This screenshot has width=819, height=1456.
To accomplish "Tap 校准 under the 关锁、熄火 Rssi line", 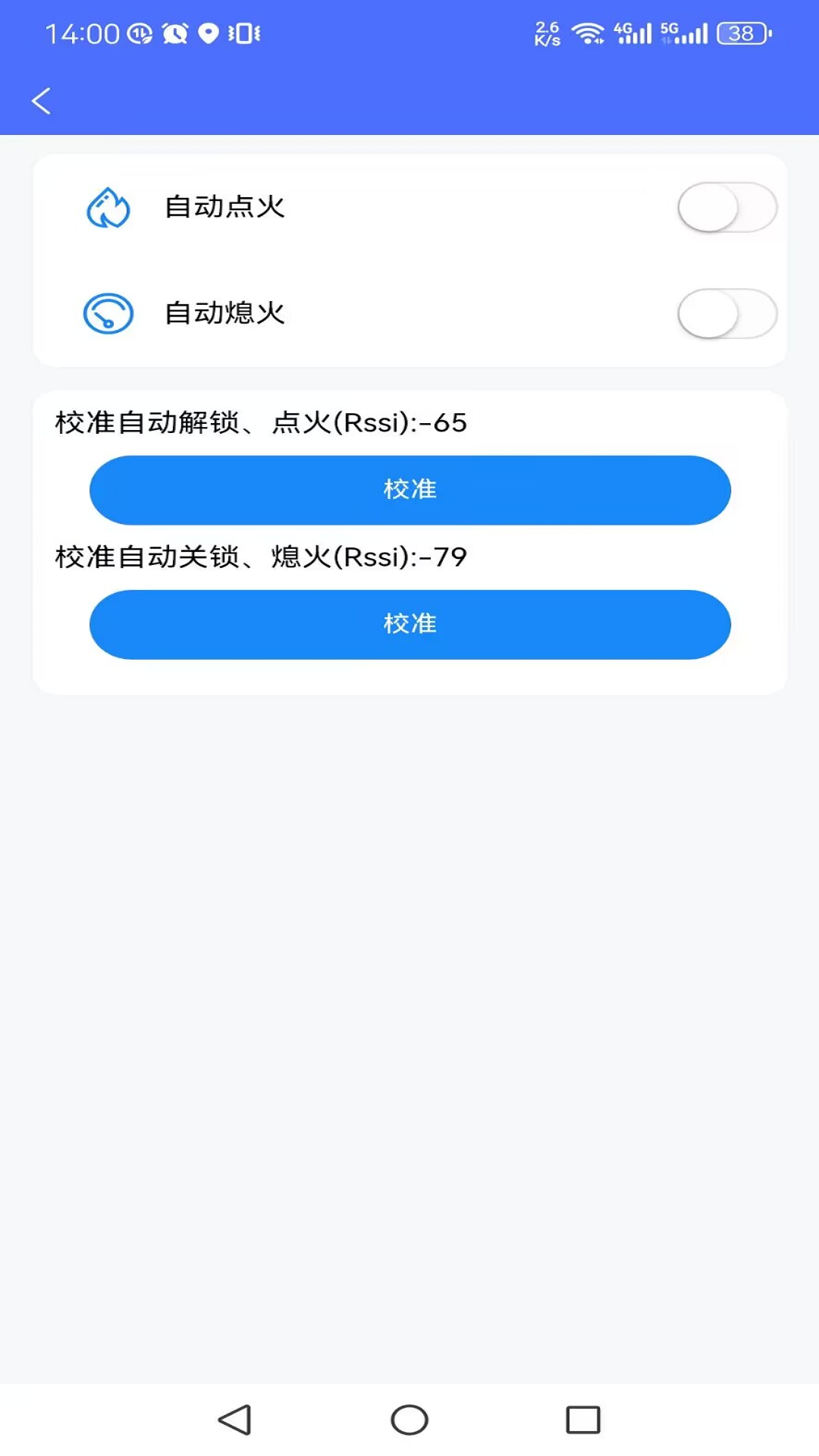I will (409, 624).
